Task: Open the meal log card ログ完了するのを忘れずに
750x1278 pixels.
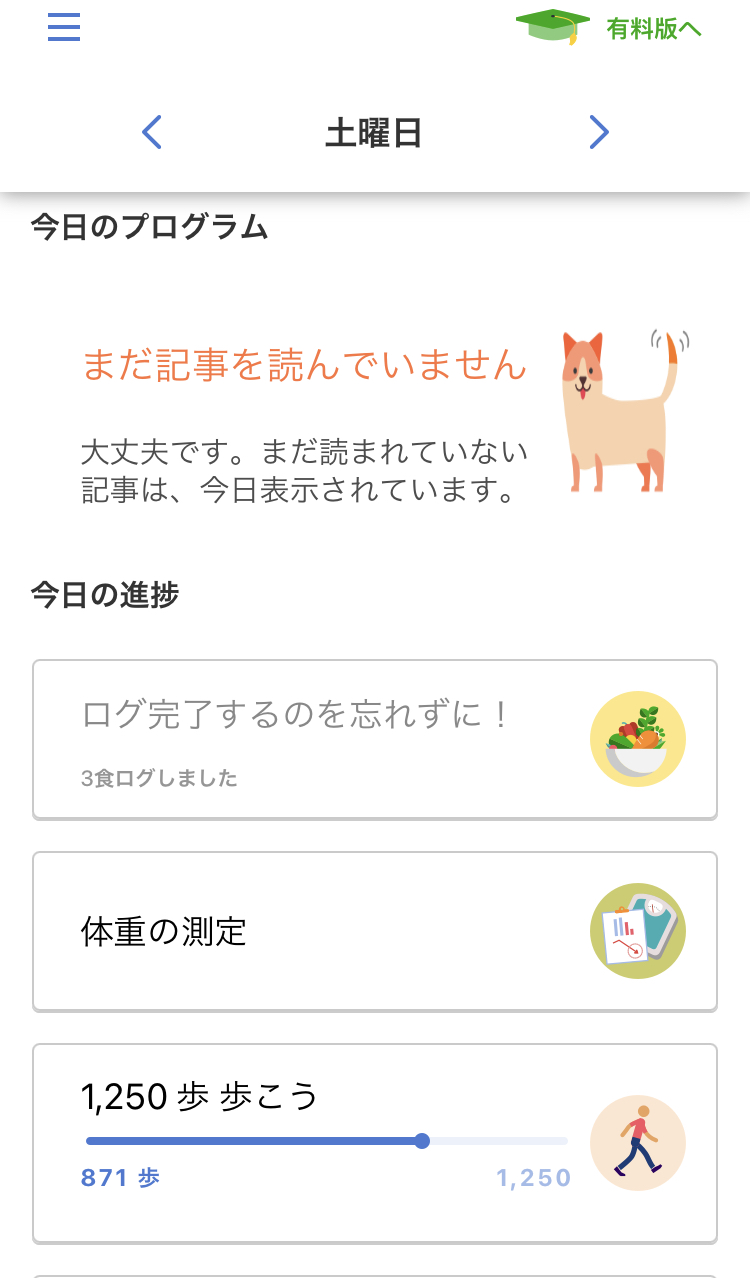Action: (x=374, y=739)
